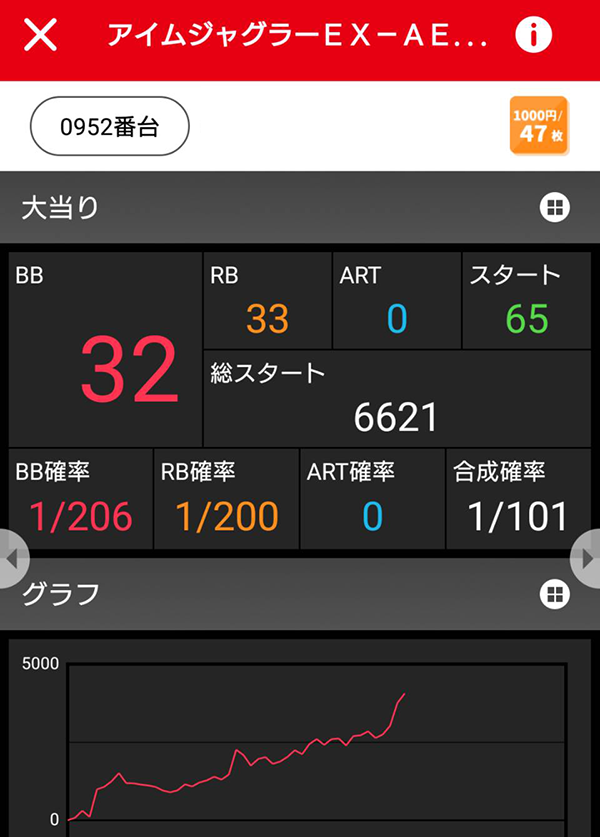The image size is (600, 837).
Task: Go to the next machine with right arrow
Action: (x=587, y=559)
